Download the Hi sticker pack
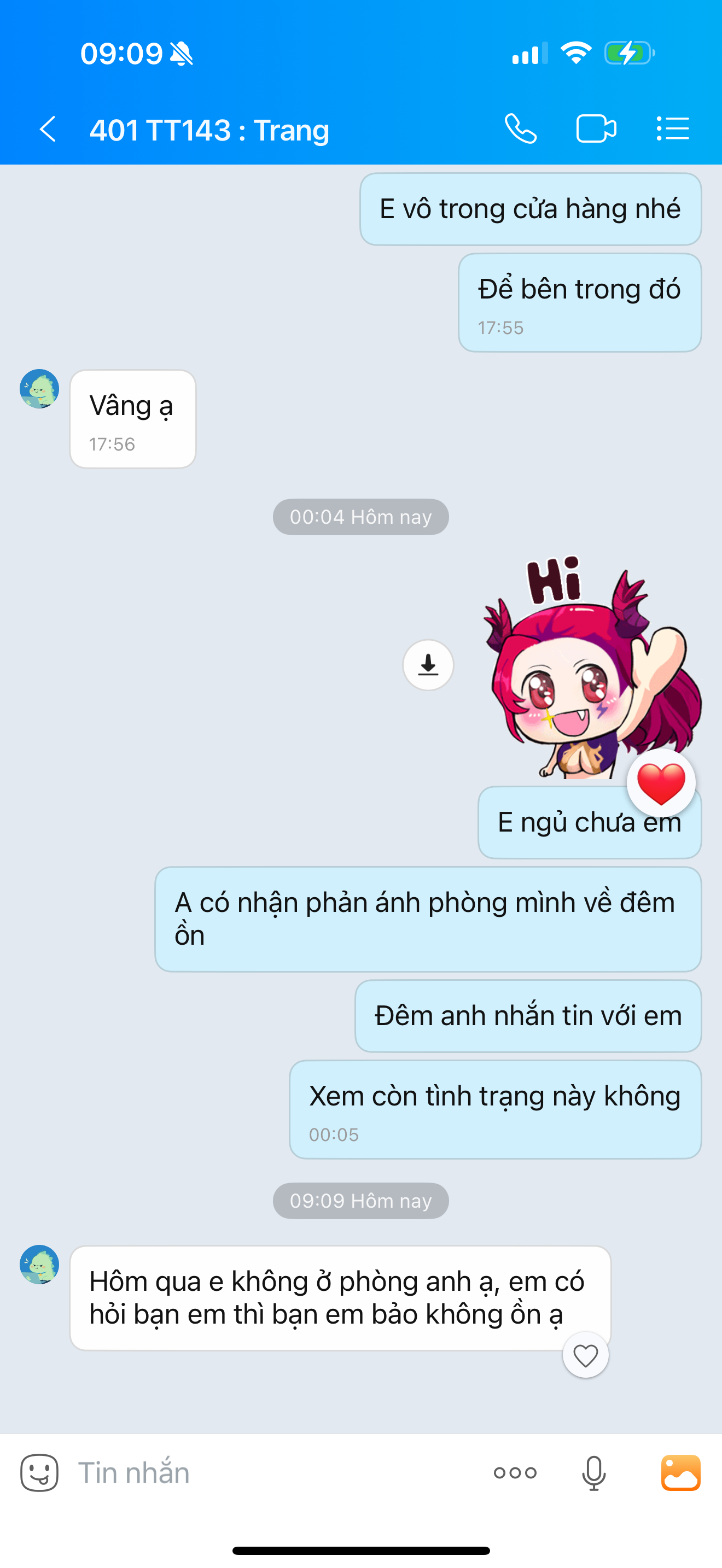The height and width of the screenshot is (1568, 722). (x=428, y=665)
